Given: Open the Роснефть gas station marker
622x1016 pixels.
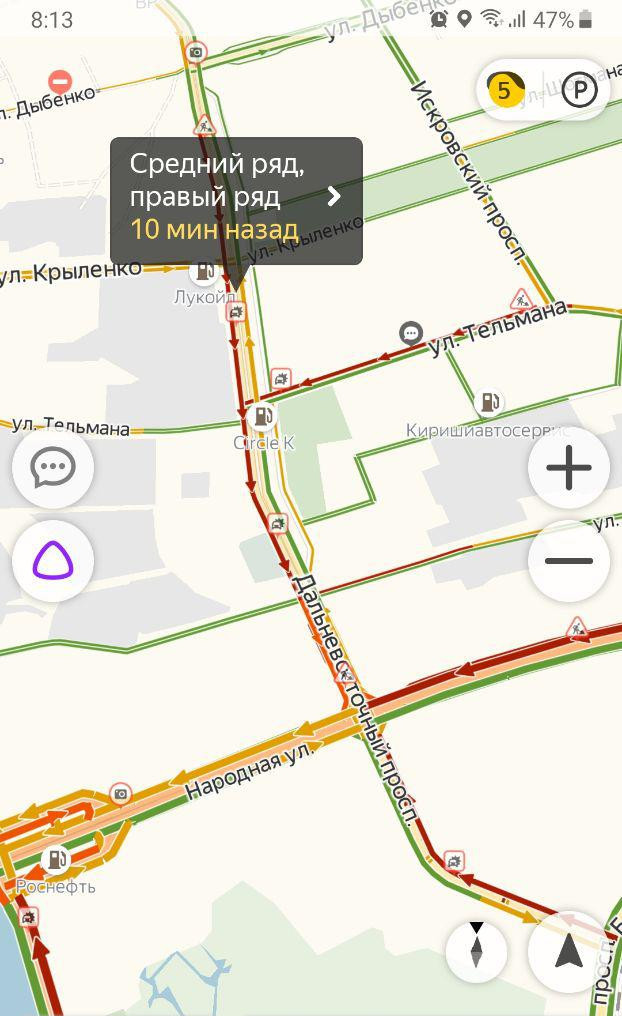Looking at the screenshot, I should 56,860.
